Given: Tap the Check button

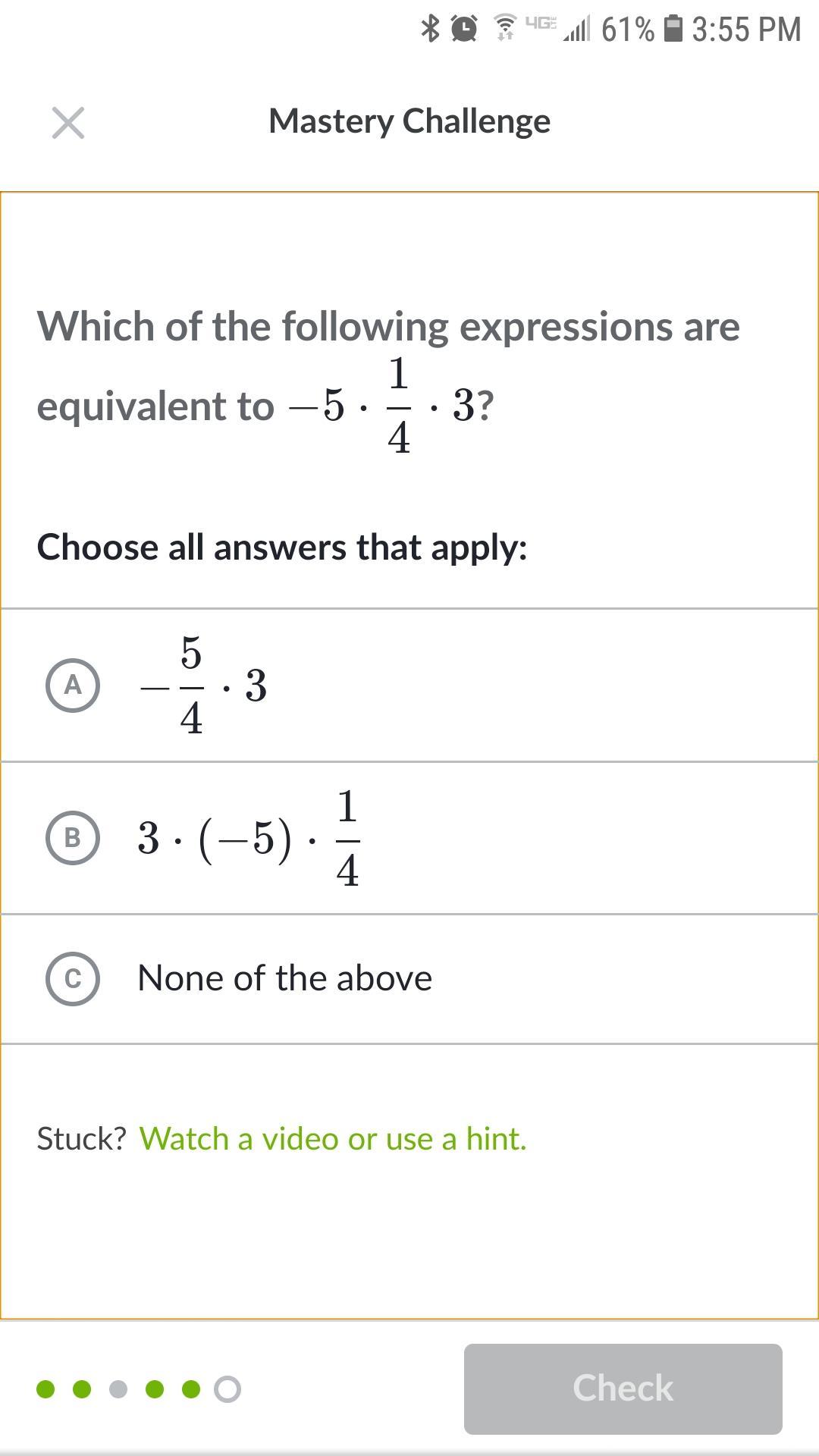Looking at the screenshot, I should [623, 1389].
